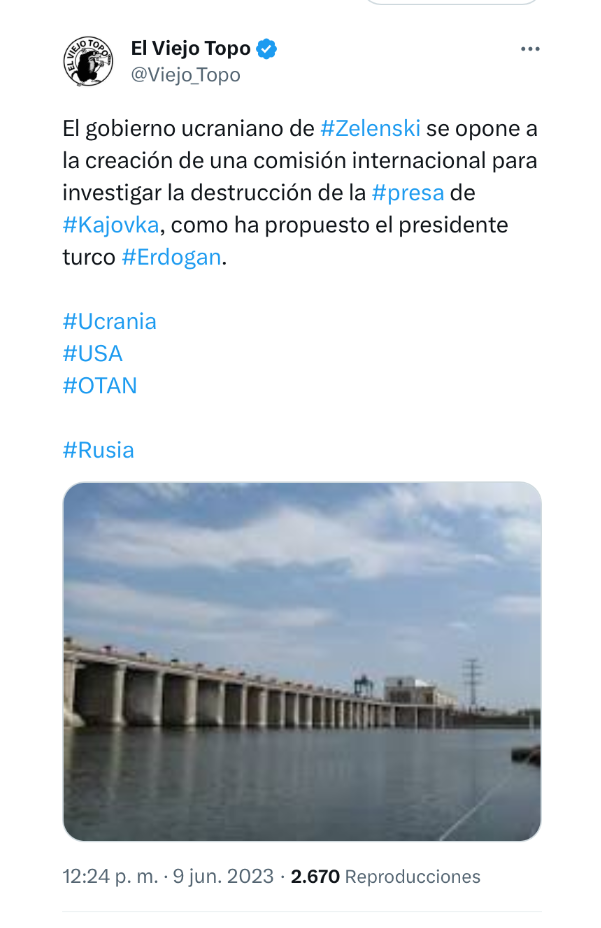Open the #presa hashtag
Image resolution: width=601 pixels, height=928 pixels.
tap(407, 193)
